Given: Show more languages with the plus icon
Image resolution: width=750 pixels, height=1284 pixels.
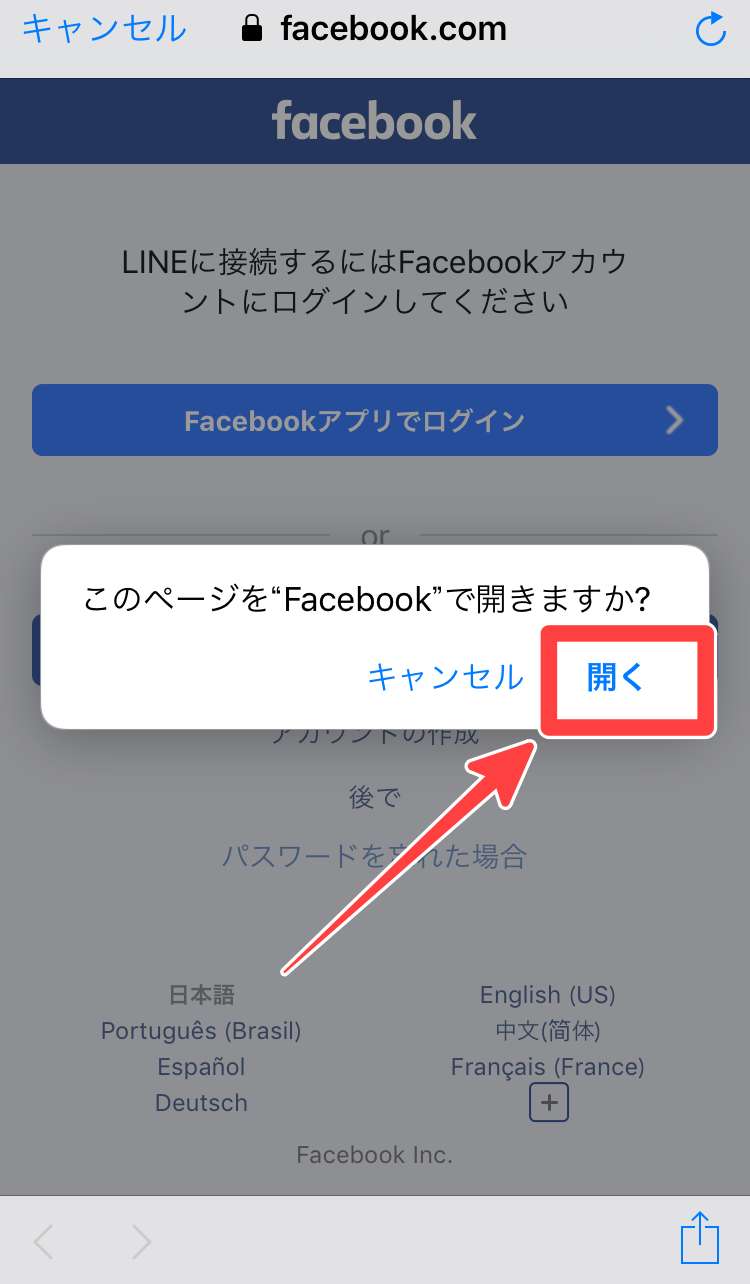Looking at the screenshot, I should (548, 1103).
